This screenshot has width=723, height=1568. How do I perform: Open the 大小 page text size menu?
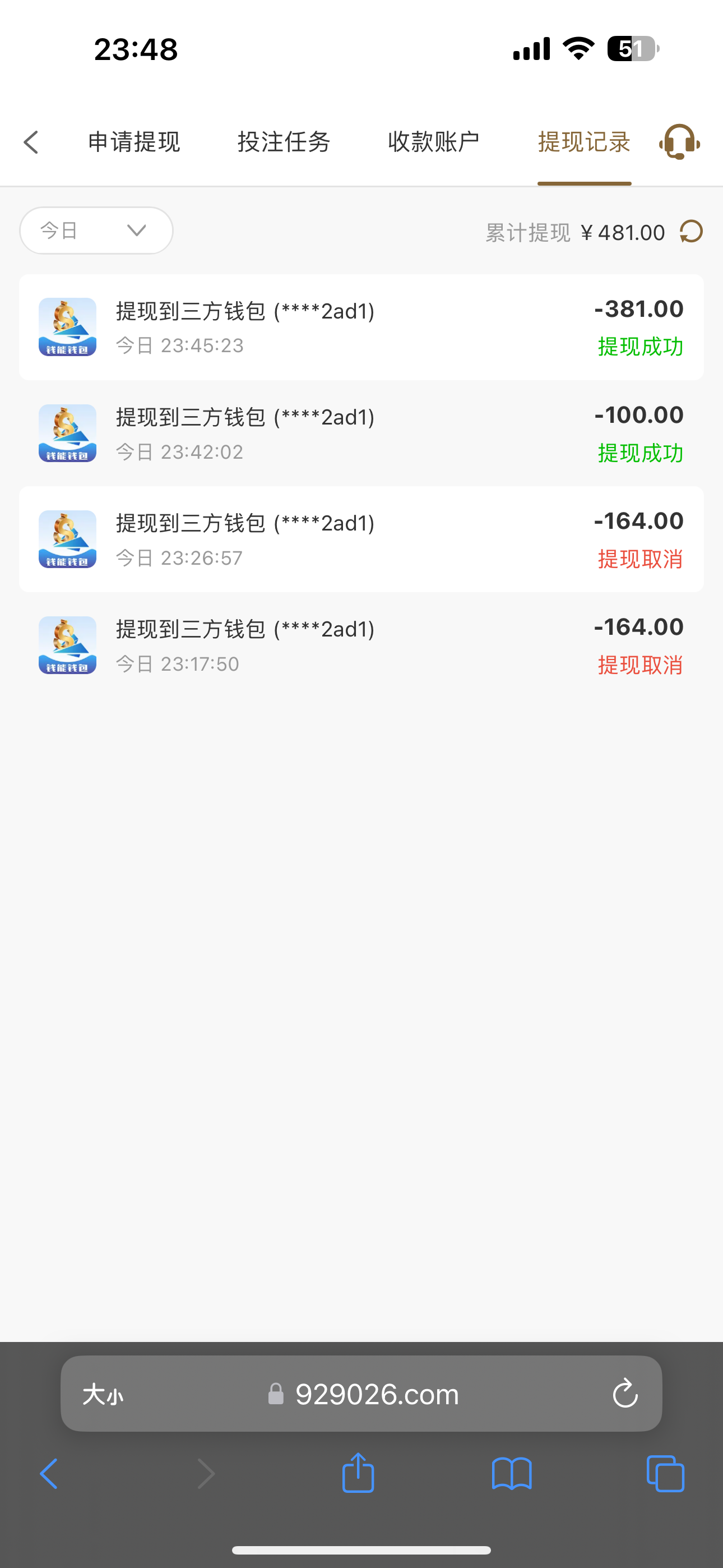(x=103, y=1394)
